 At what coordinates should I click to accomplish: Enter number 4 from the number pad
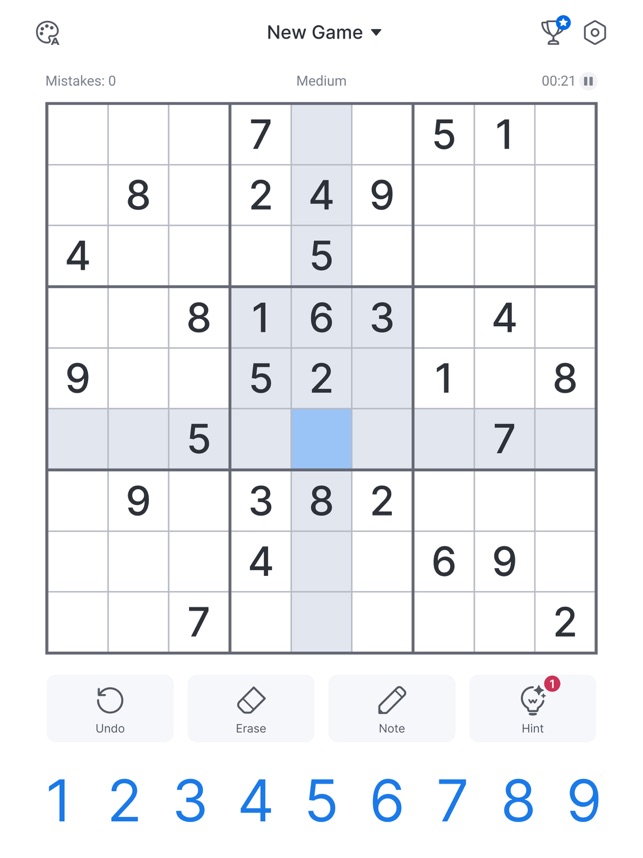[256, 801]
